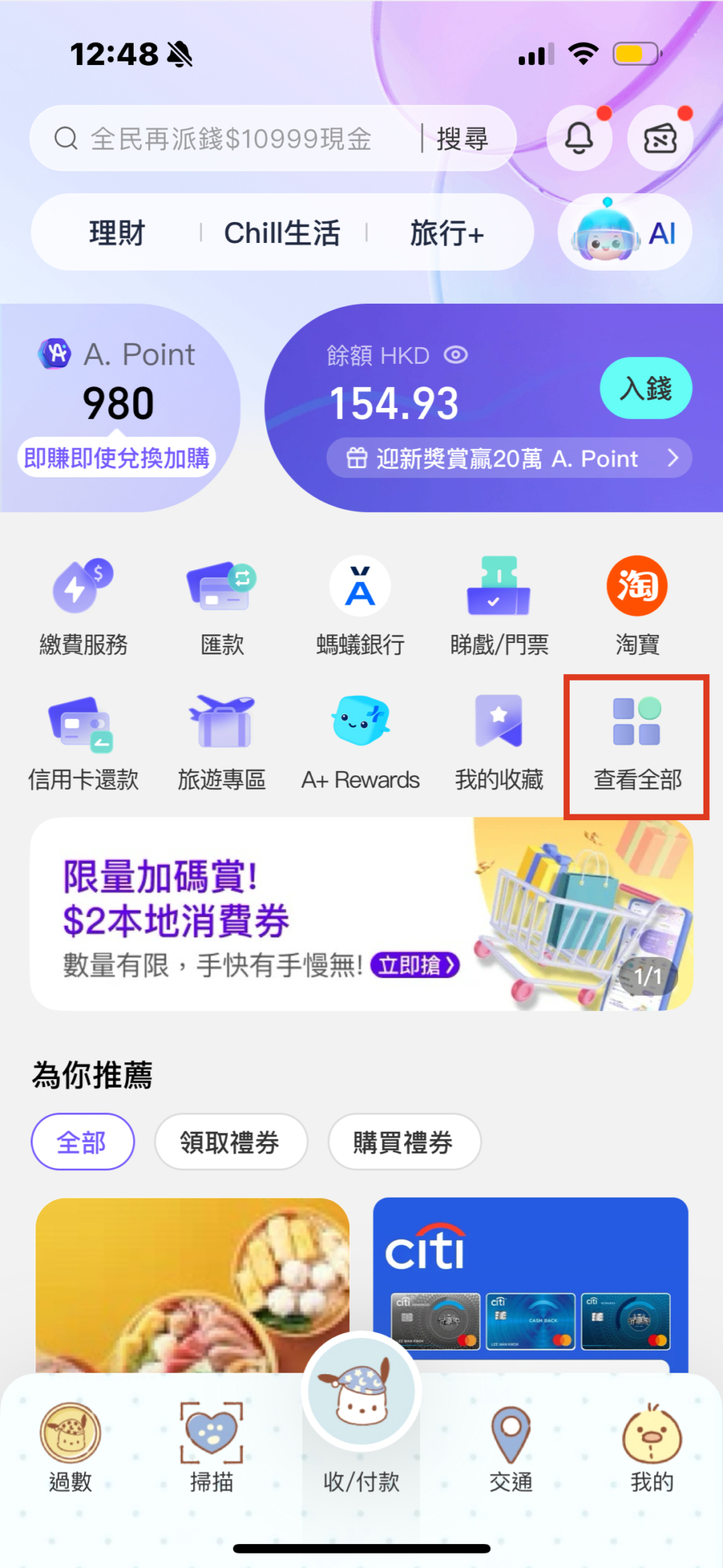The height and width of the screenshot is (1568, 723).
Task: View all services via 查看全部
Action: (637, 745)
